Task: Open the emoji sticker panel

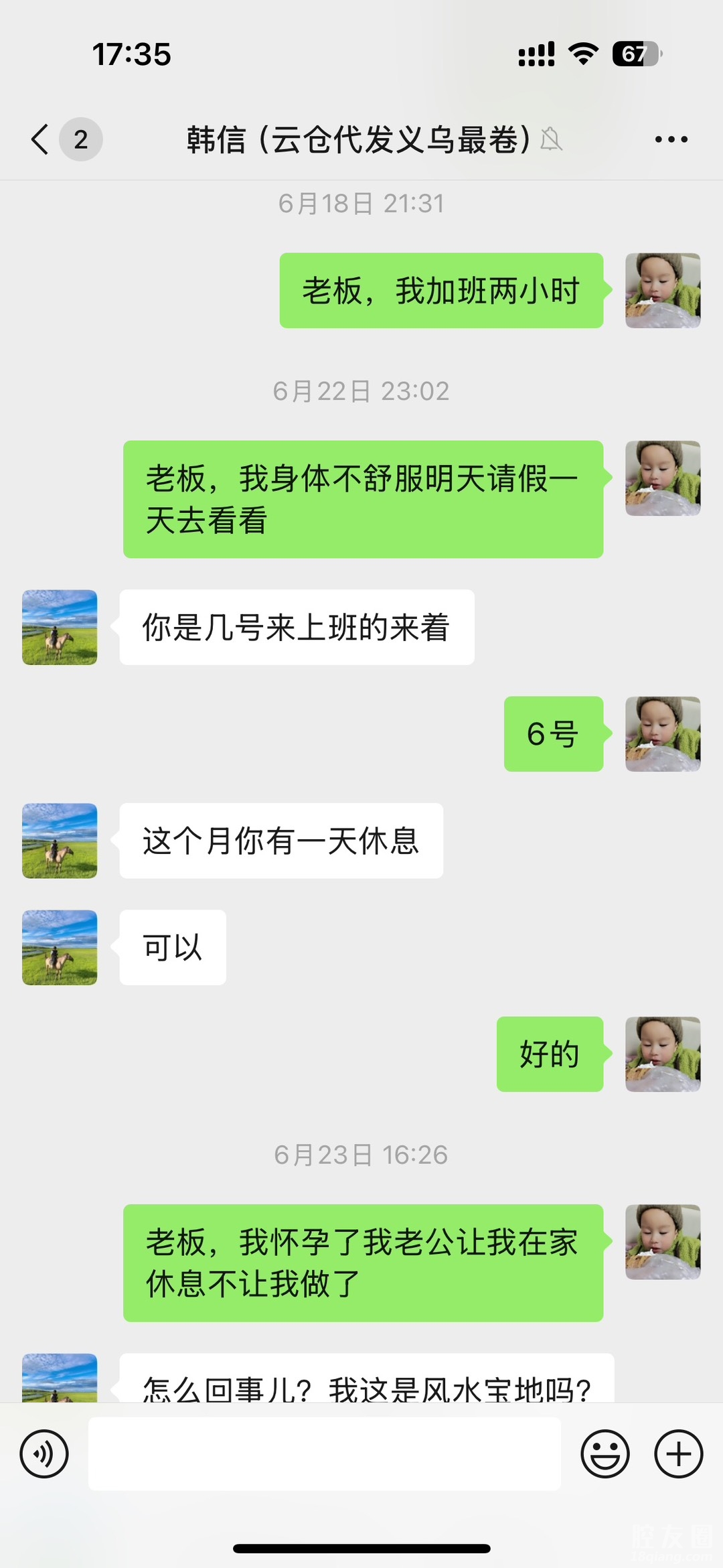Action: [605, 1454]
